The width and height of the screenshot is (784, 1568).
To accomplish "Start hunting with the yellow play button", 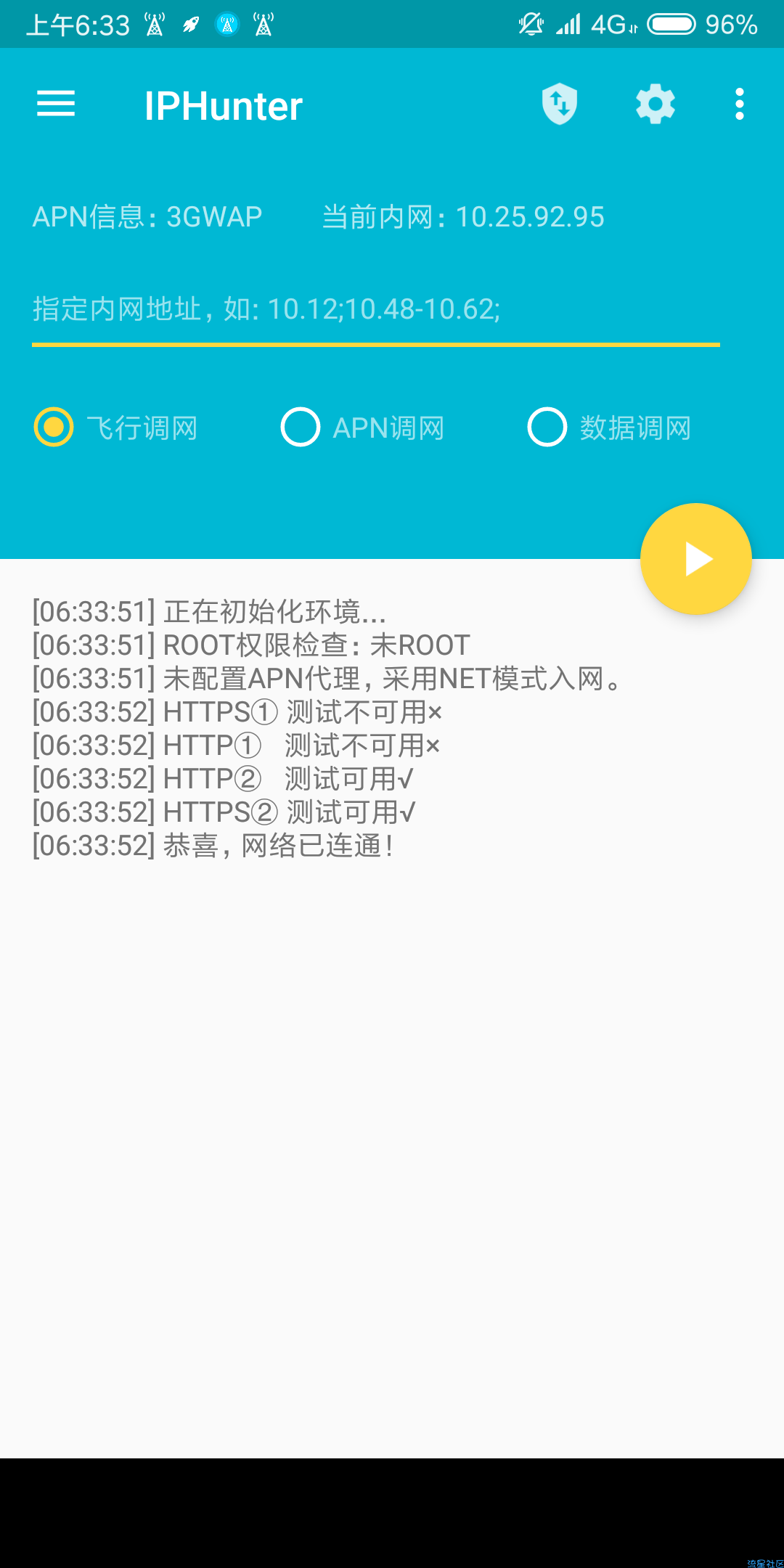I will 695,559.
